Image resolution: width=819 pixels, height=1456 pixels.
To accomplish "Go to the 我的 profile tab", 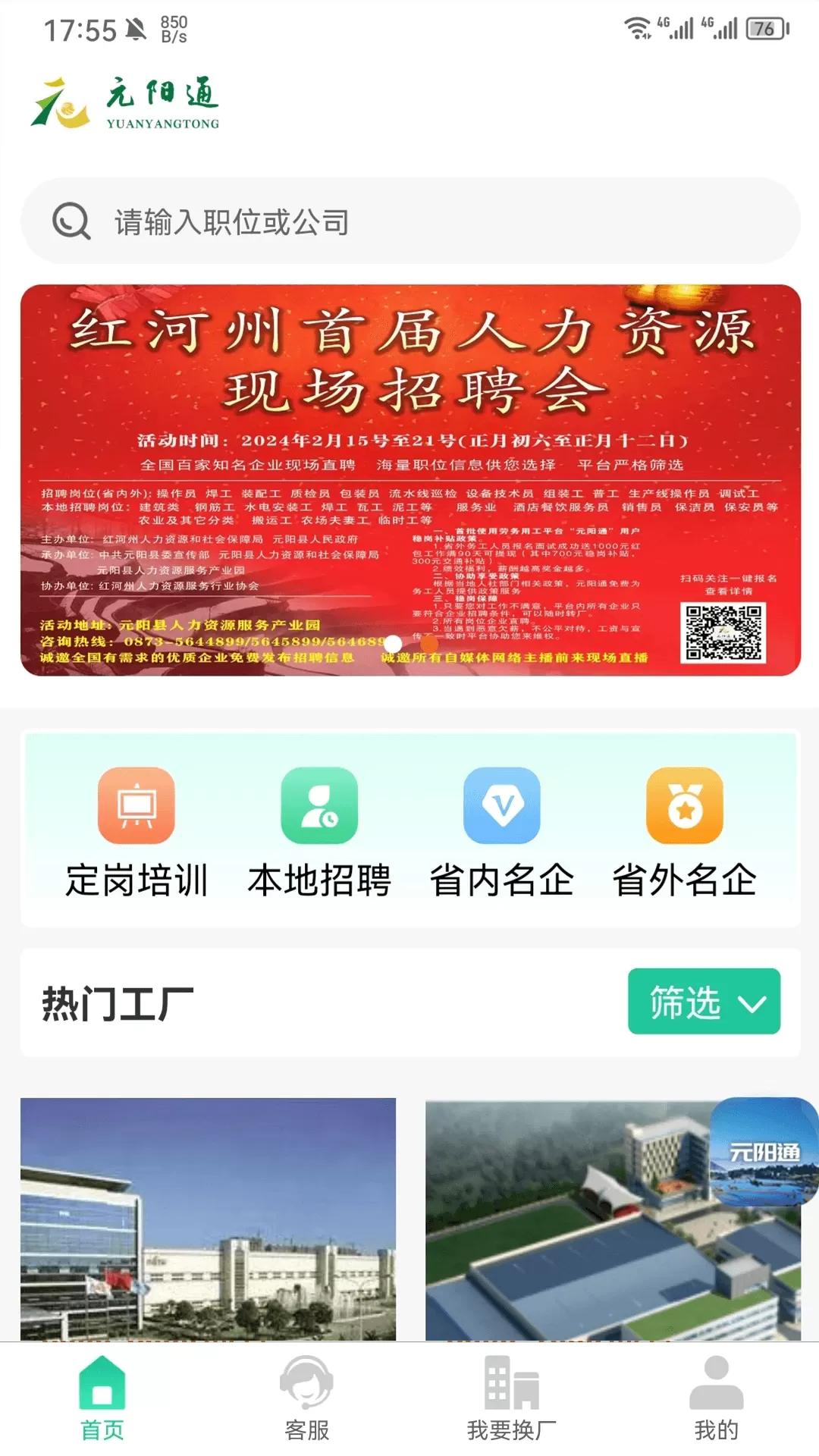I will click(x=716, y=1398).
